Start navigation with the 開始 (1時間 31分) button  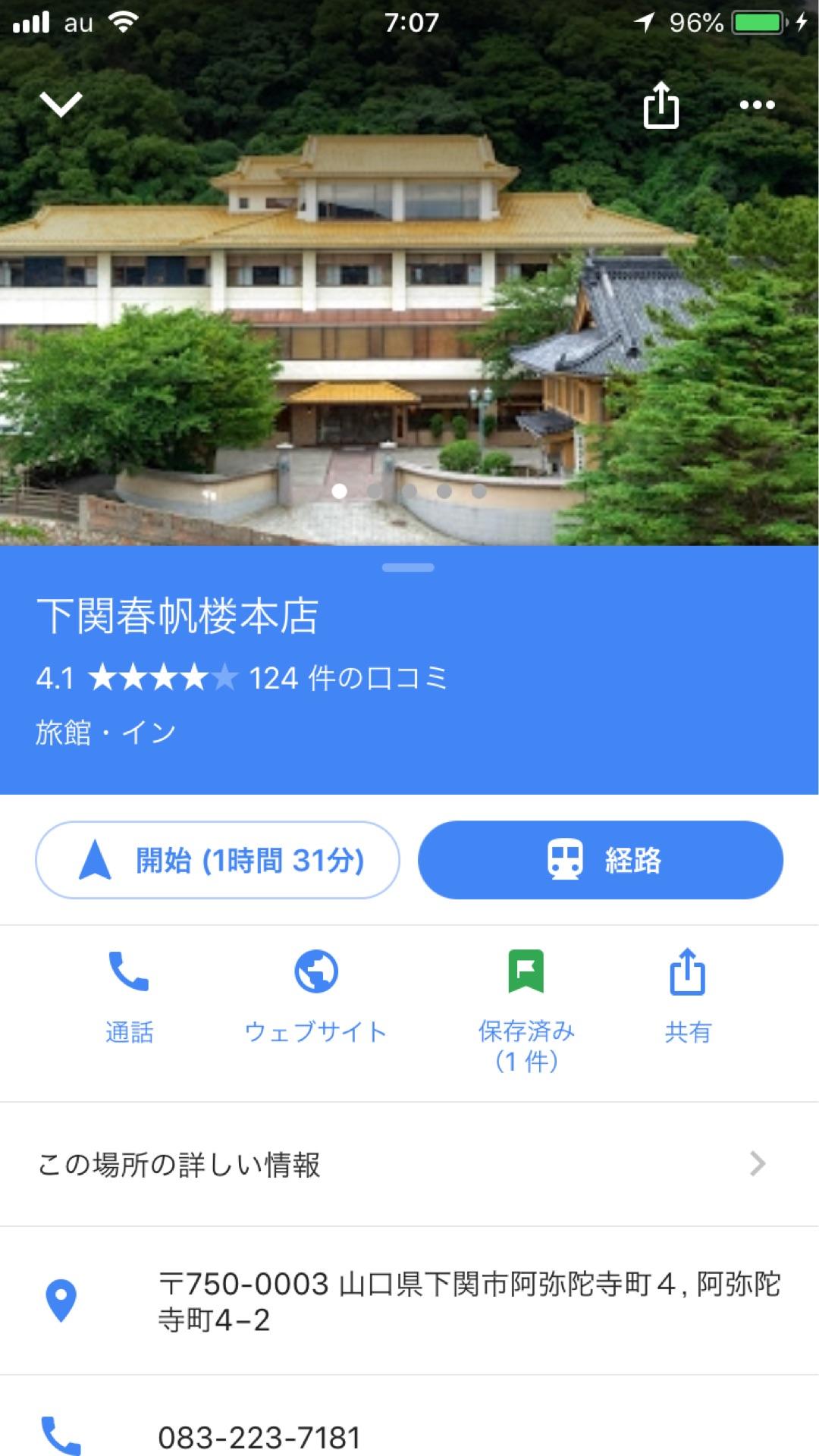click(x=216, y=861)
